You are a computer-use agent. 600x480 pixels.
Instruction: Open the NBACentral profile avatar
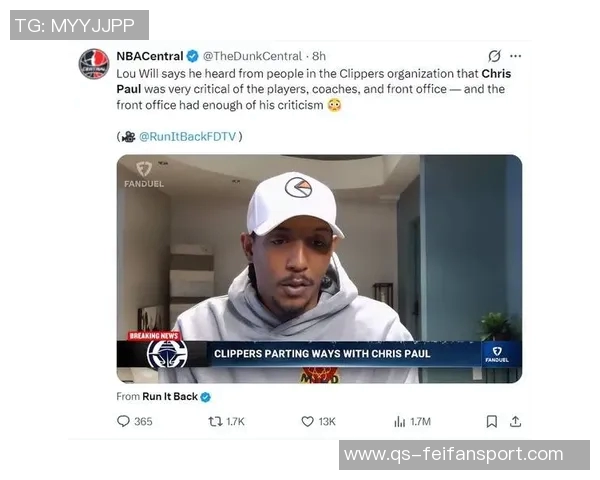pos(94,64)
